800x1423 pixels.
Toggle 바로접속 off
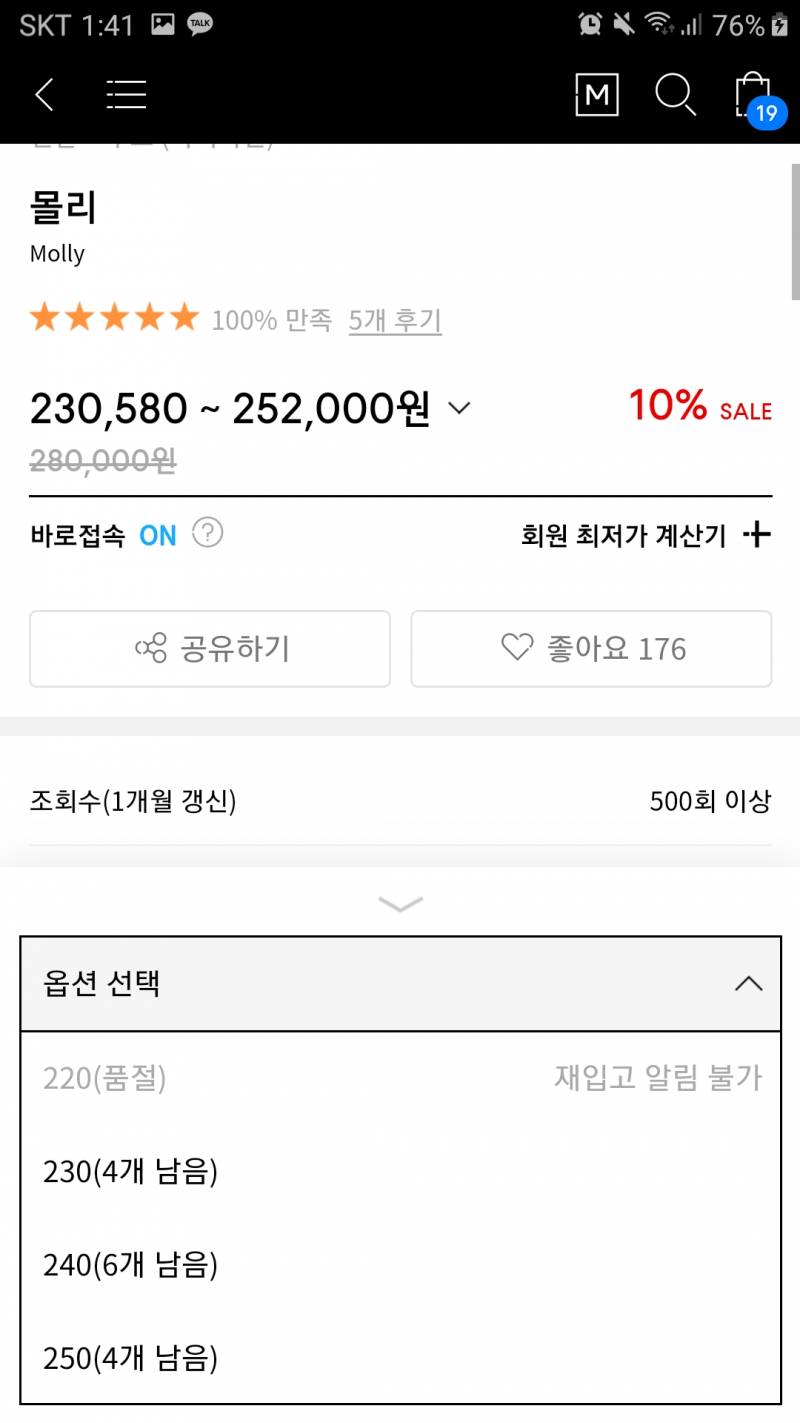point(157,535)
